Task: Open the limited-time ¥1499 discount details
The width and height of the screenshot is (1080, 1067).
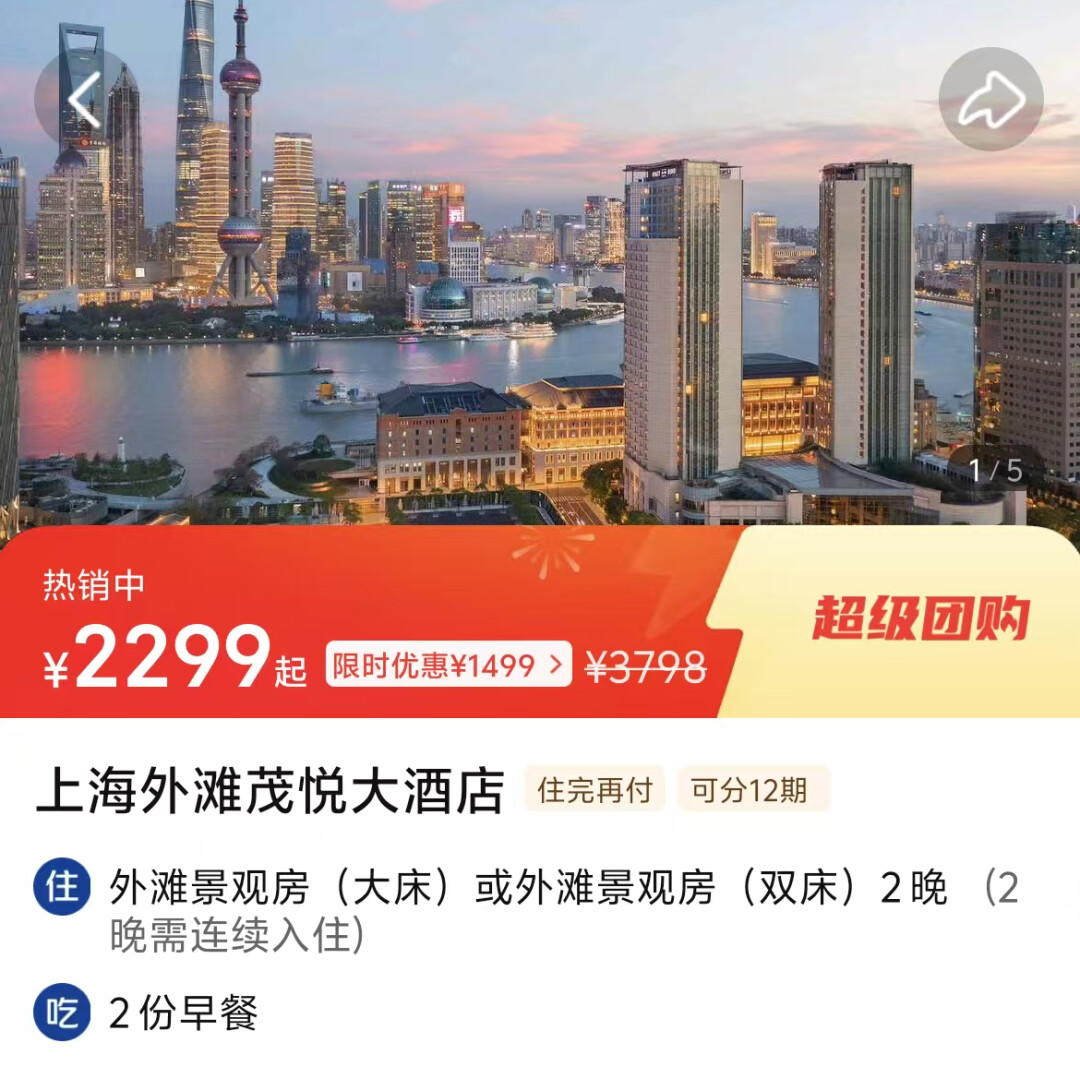Action: (449, 665)
